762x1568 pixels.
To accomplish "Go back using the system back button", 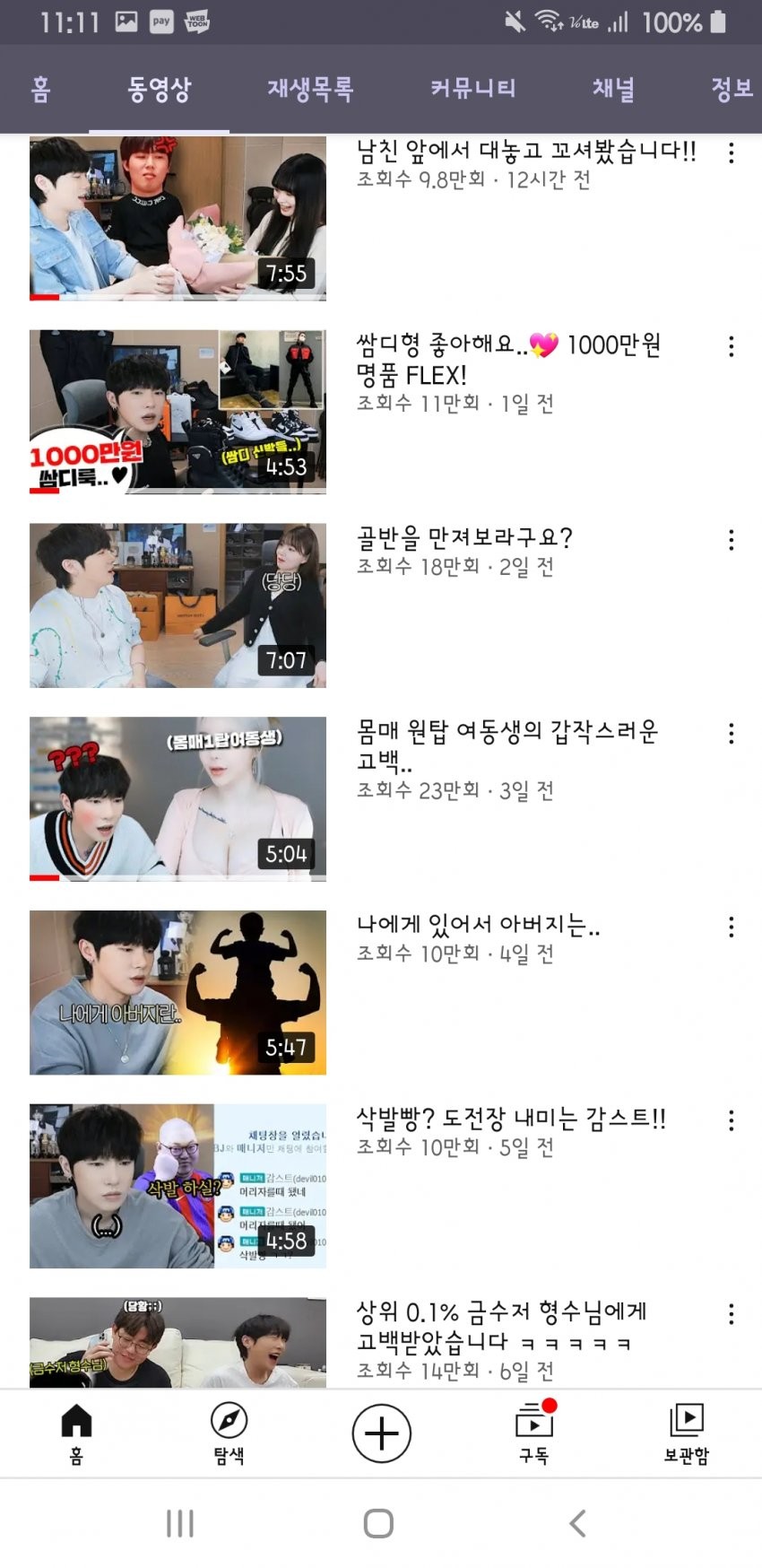I will (x=578, y=1523).
